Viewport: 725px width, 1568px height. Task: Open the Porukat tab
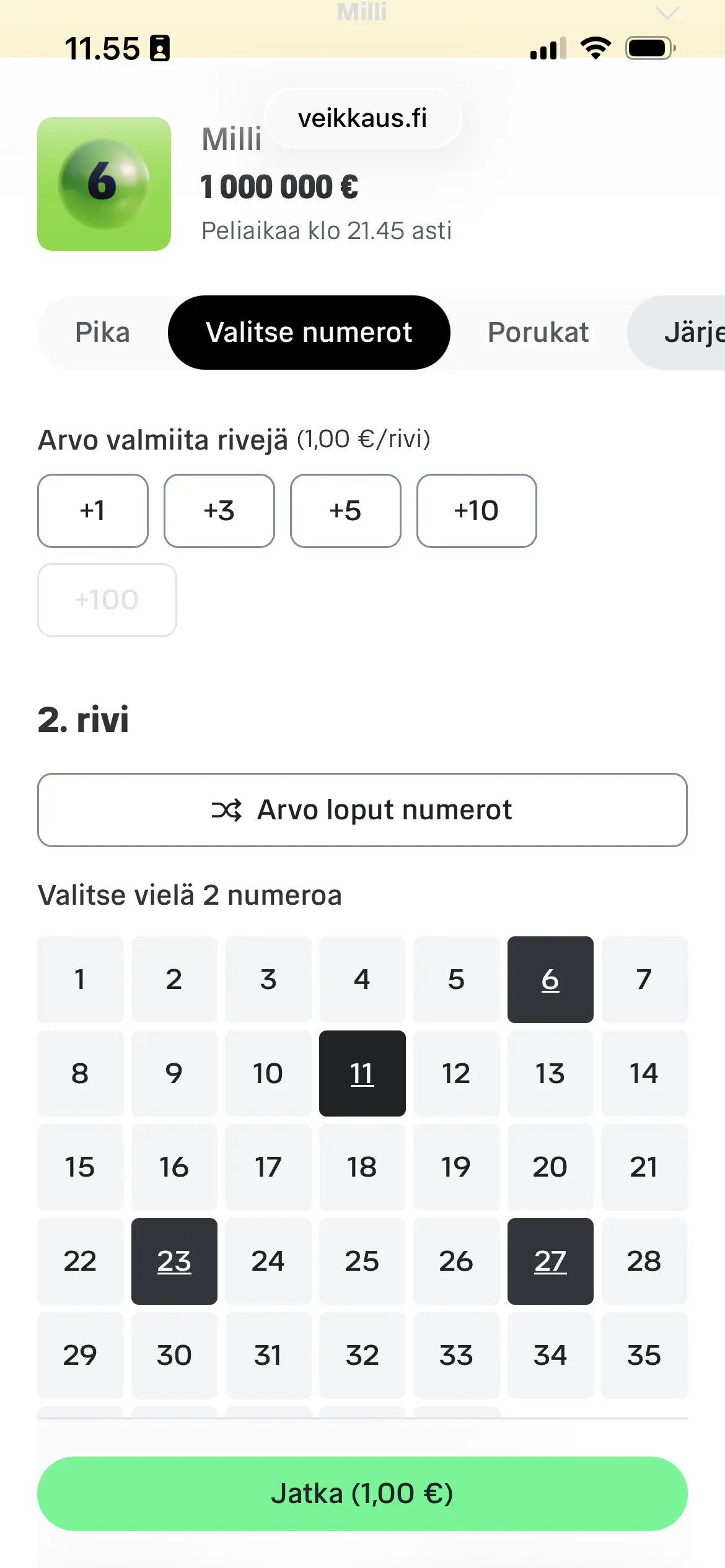click(538, 332)
